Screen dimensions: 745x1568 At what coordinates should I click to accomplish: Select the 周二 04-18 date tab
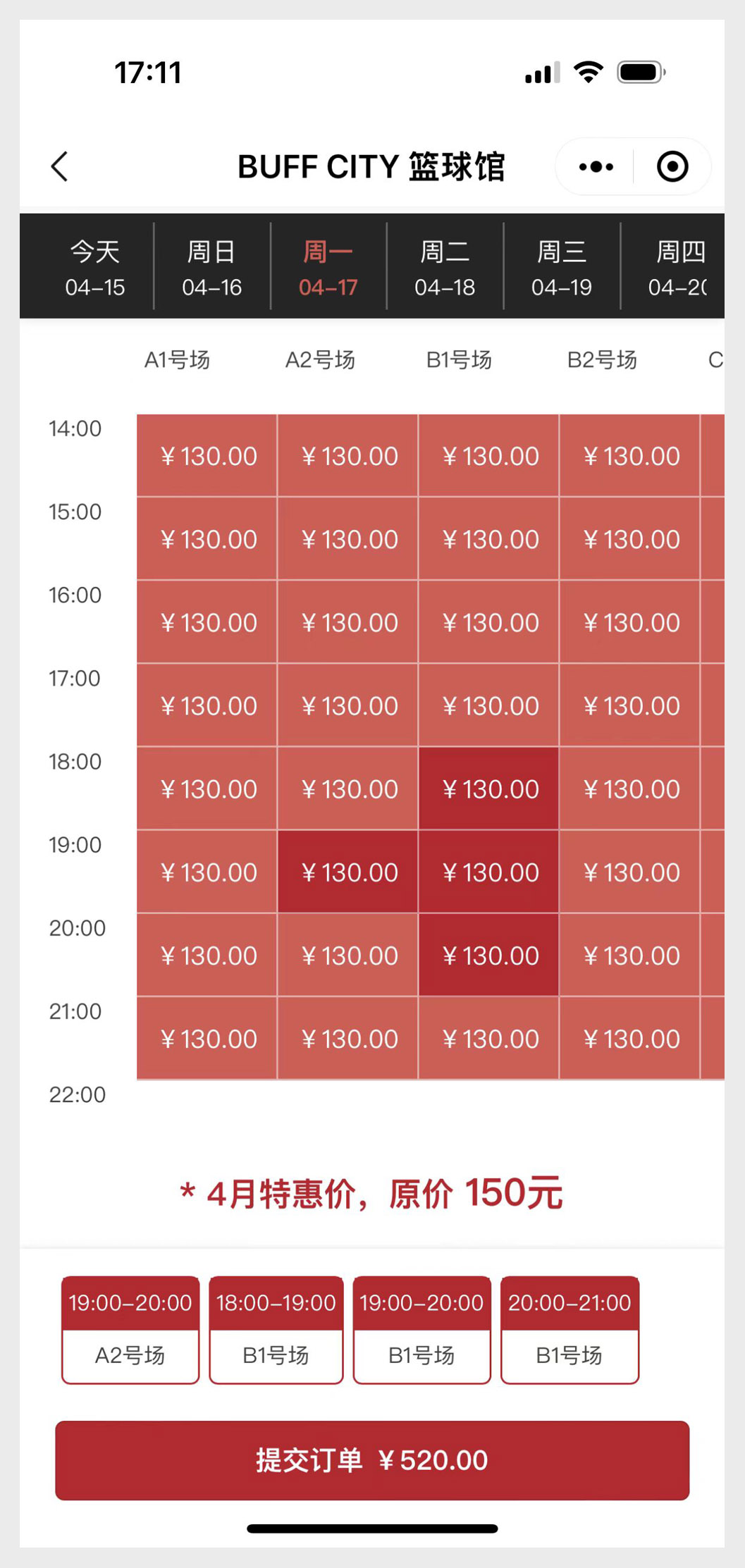tap(445, 267)
